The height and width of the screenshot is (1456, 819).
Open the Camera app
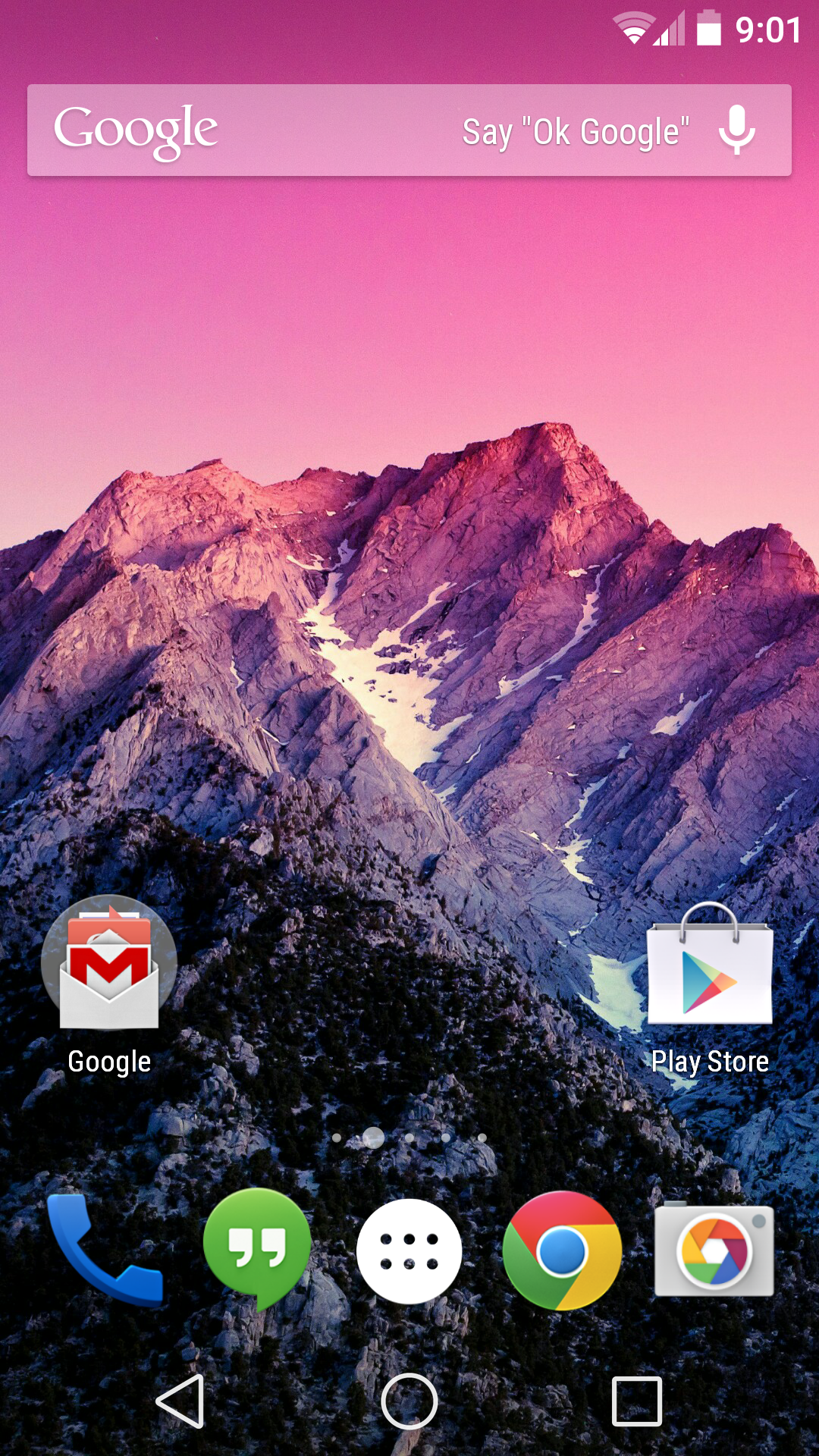coord(714,1250)
